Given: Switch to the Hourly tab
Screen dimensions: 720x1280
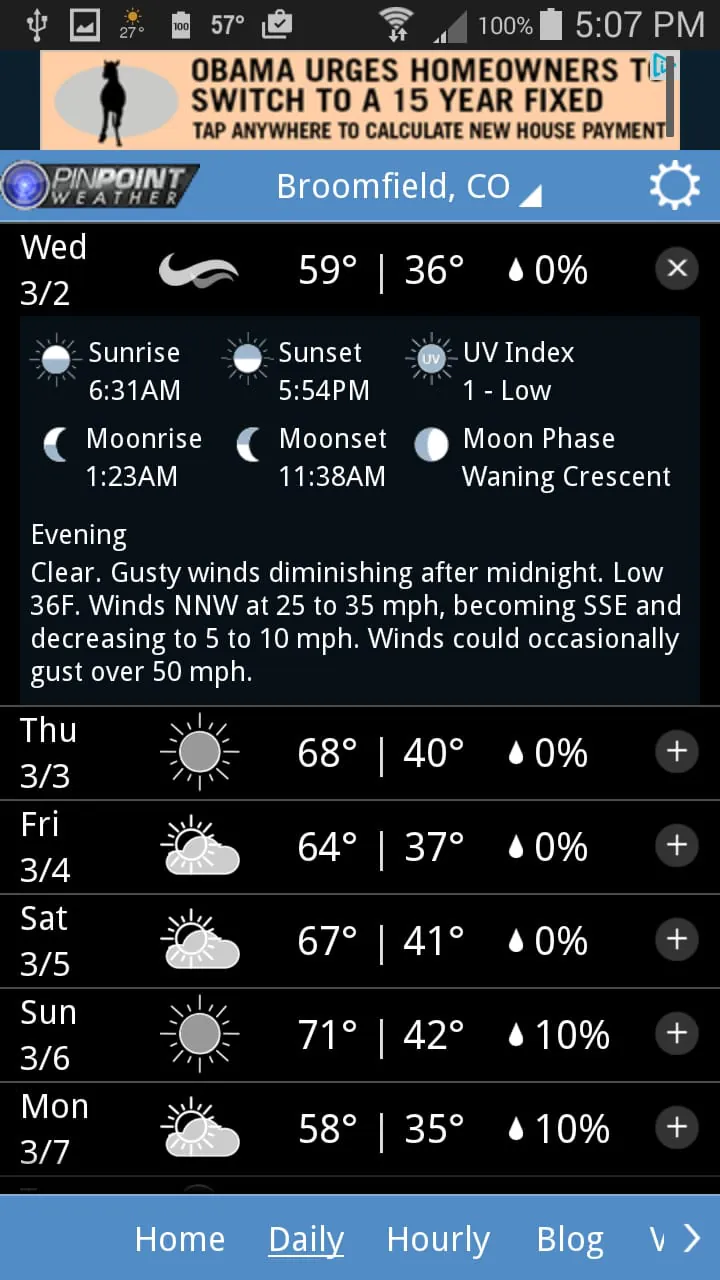Looking at the screenshot, I should click(437, 1238).
